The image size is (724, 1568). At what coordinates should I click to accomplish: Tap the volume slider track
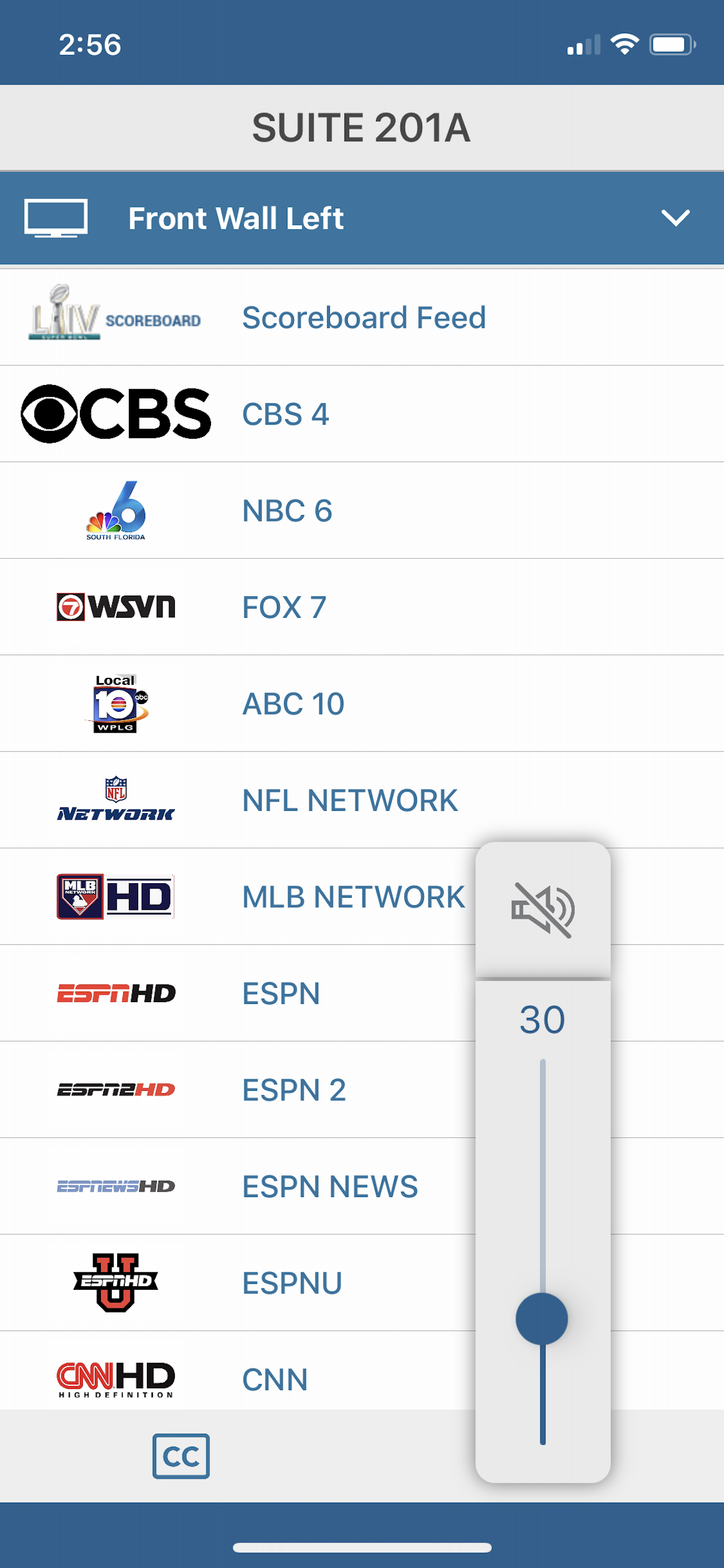coord(543,1252)
